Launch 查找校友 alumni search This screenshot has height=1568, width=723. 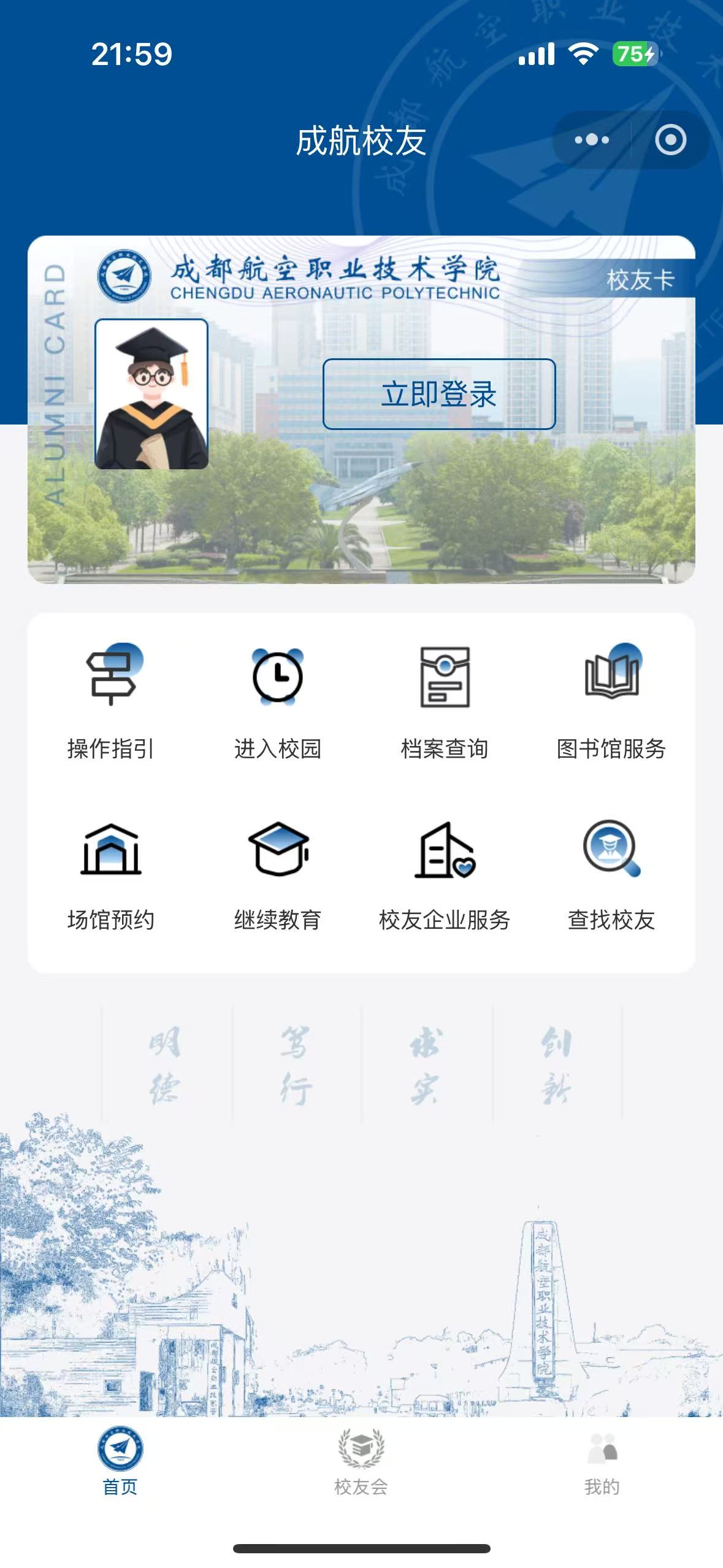611,871
